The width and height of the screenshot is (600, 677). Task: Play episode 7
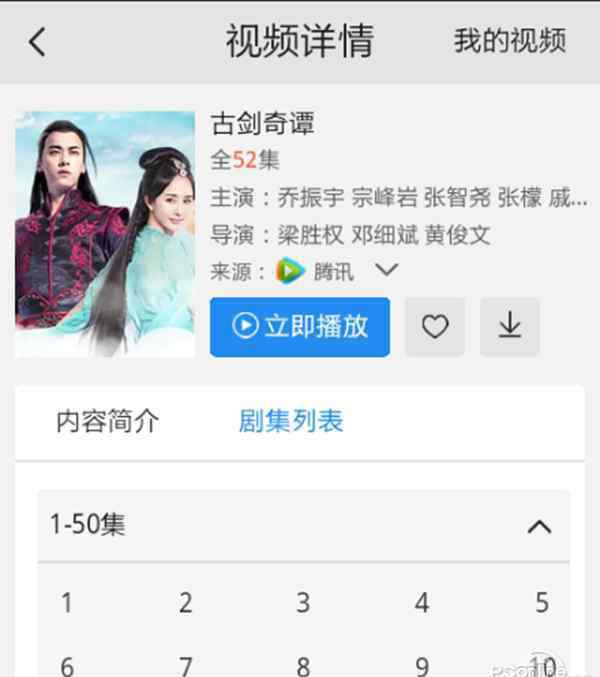(x=185, y=664)
